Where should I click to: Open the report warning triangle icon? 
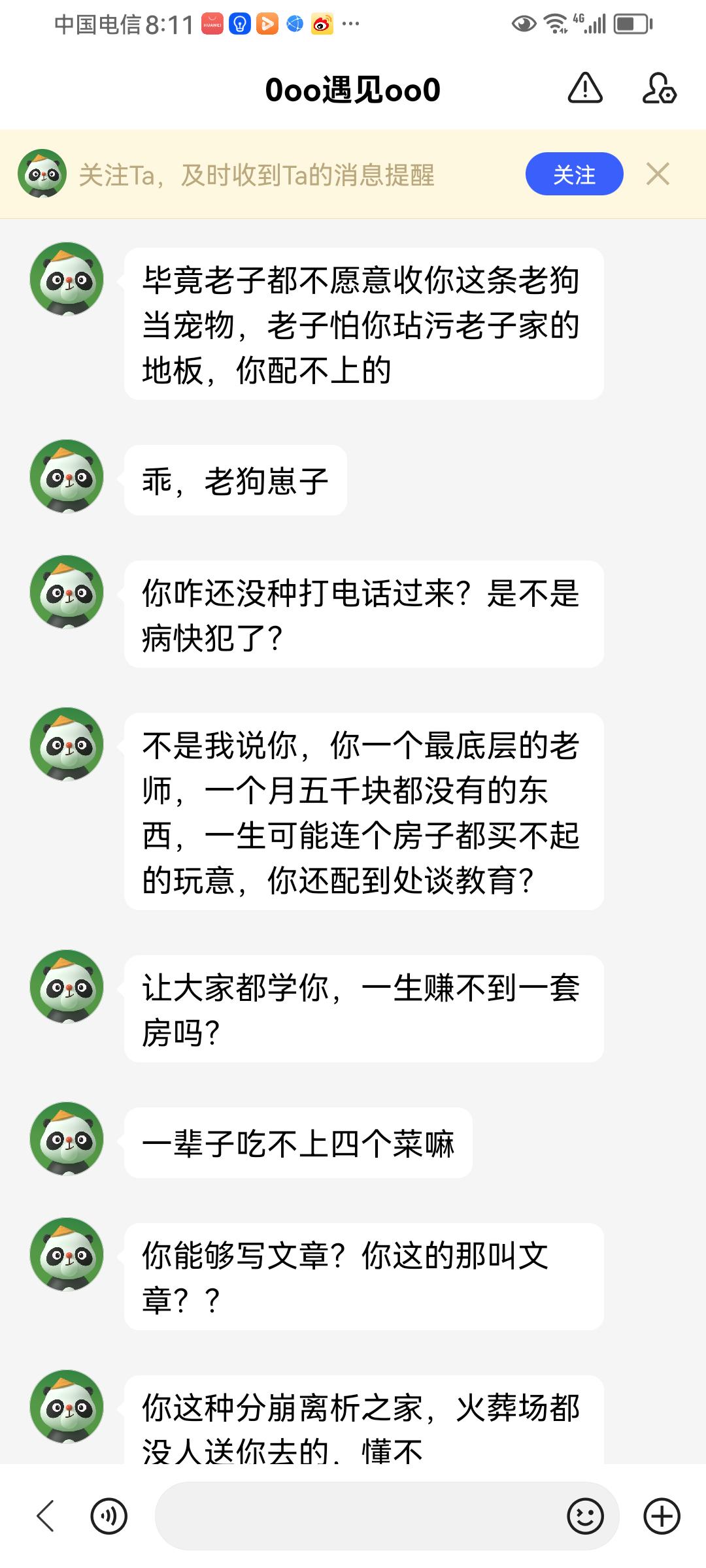585,88
